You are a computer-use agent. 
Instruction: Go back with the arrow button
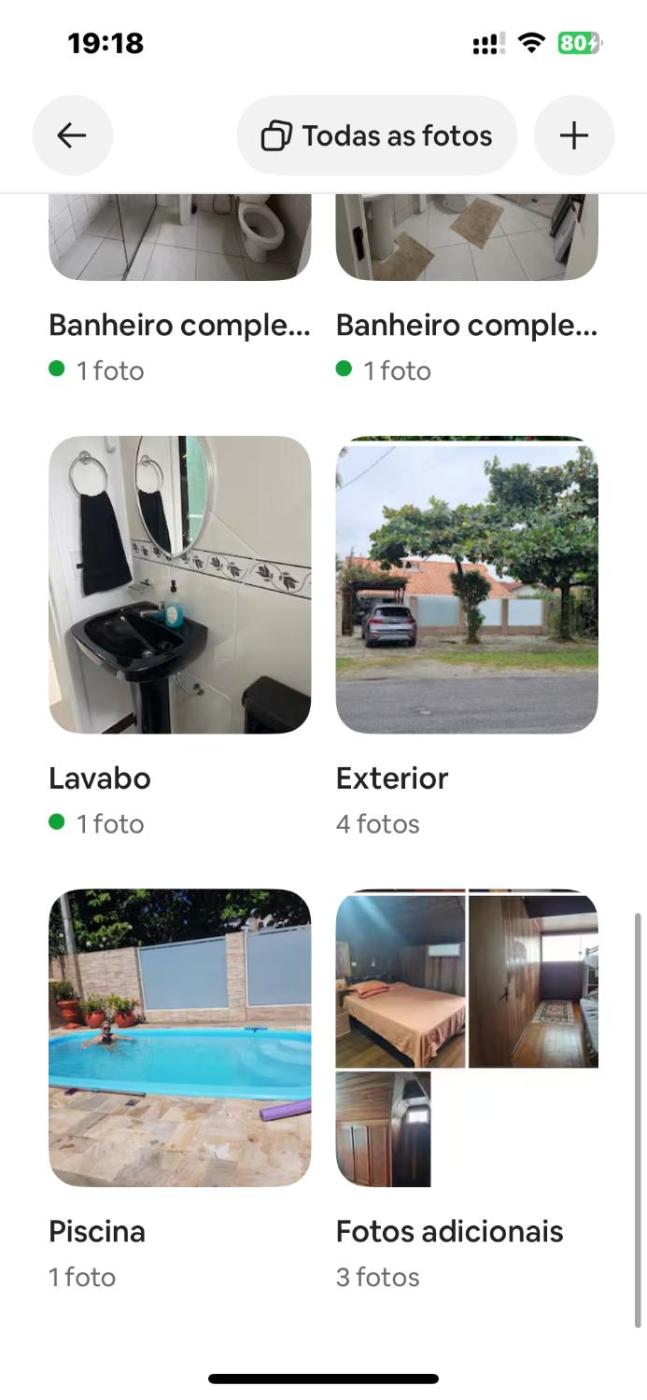click(x=72, y=136)
